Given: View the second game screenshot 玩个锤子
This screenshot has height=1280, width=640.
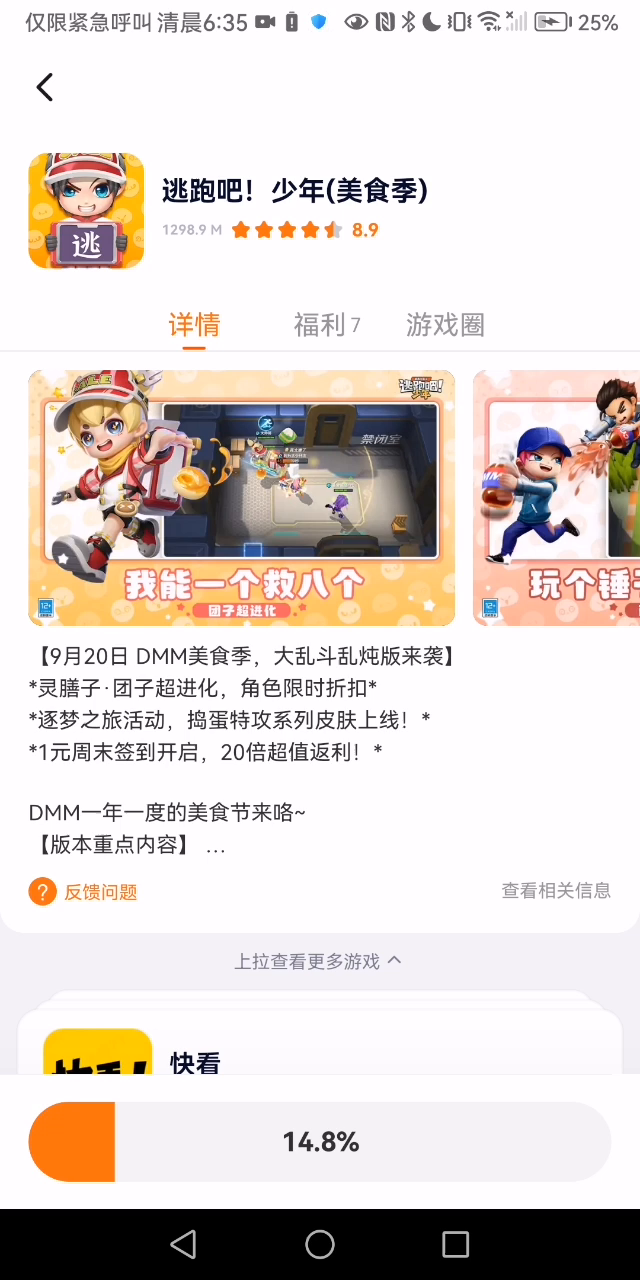Looking at the screenshot, I should point(556,498).
